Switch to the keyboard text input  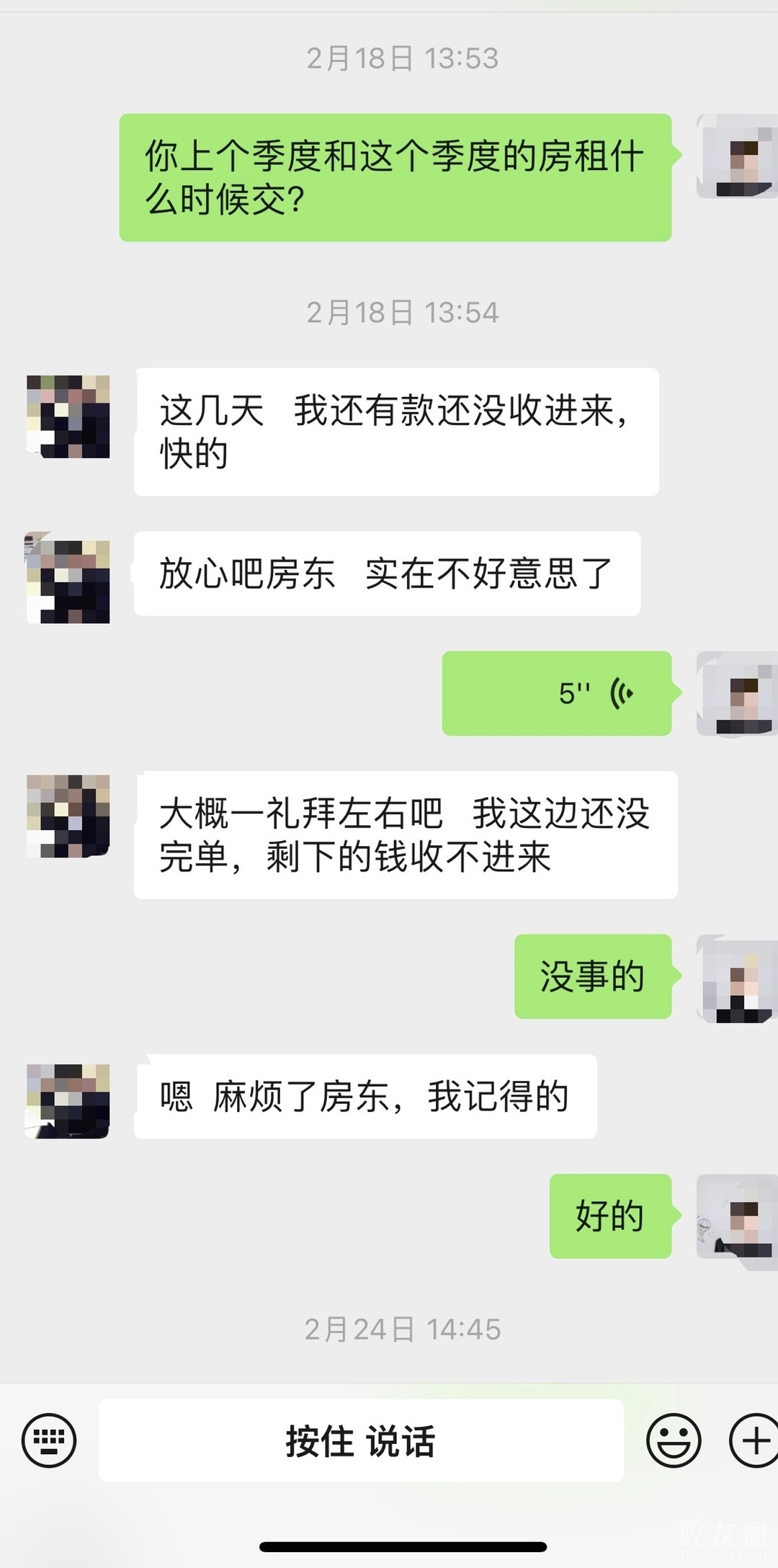tap(49, 1440)
